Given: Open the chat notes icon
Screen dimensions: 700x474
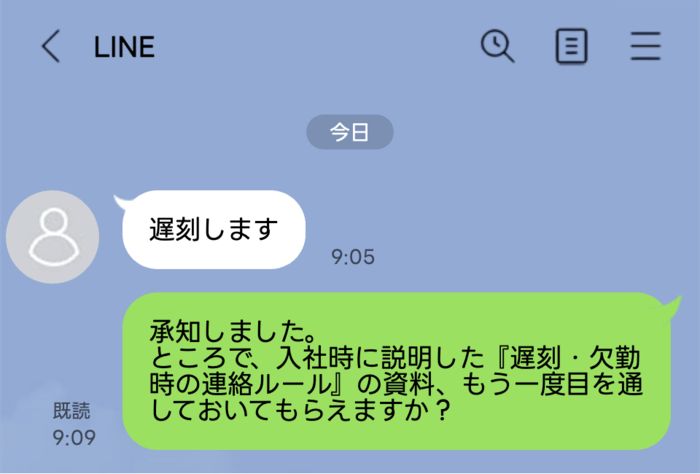Looking at the screenshot, I should [x=571, y=46].
